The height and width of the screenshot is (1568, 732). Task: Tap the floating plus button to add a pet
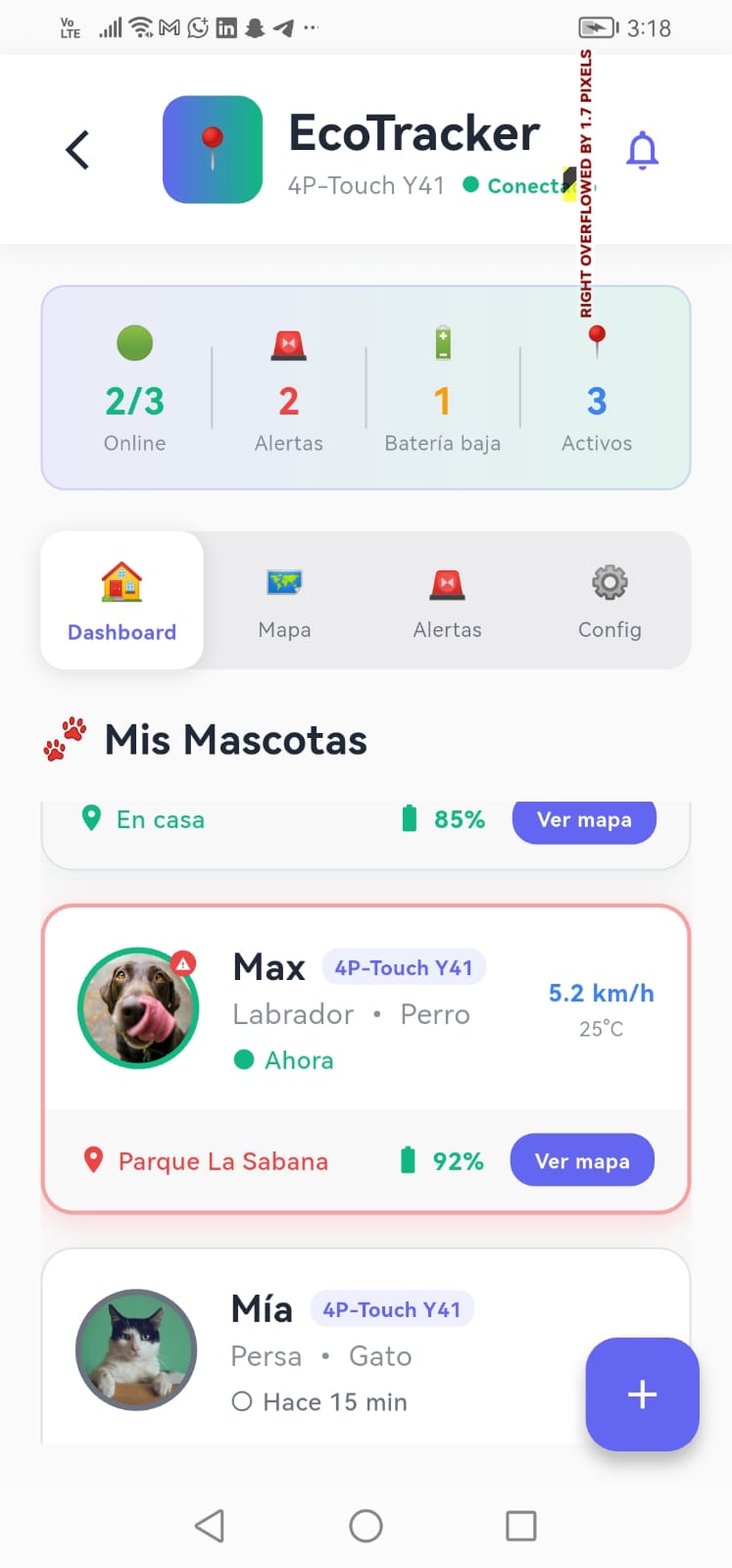[x=642, y=1395]
